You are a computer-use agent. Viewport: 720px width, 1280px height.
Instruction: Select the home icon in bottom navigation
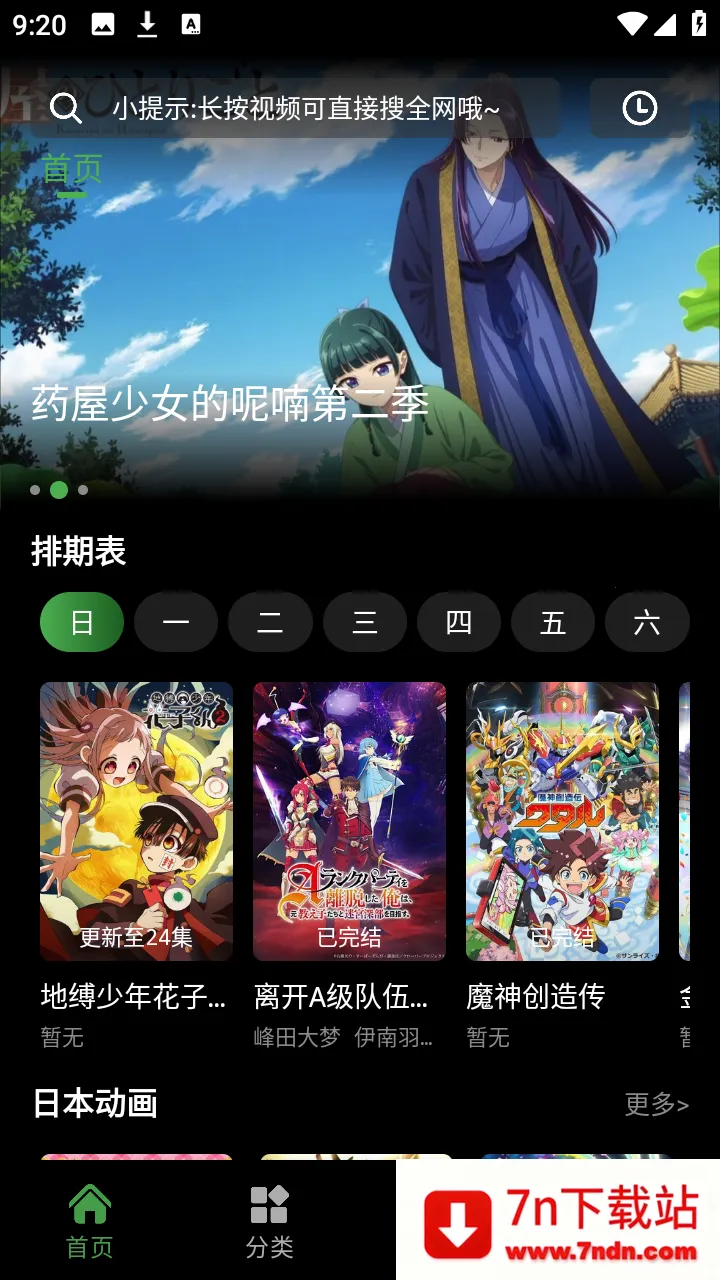tap(89, 1203)
